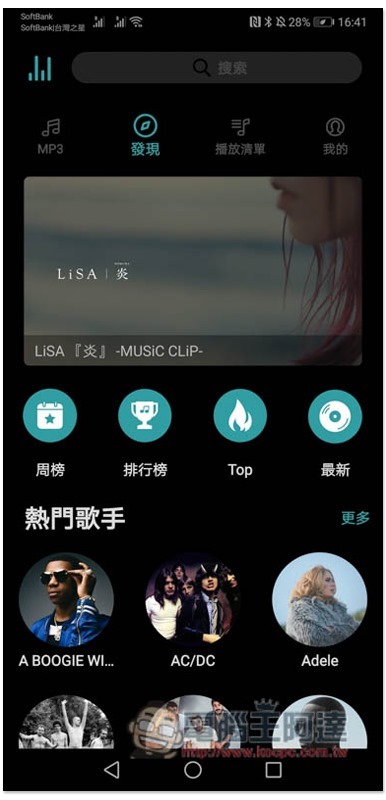Open the 搜索 search box
This screenshot has height=800, width=386.
coord(216,67)
